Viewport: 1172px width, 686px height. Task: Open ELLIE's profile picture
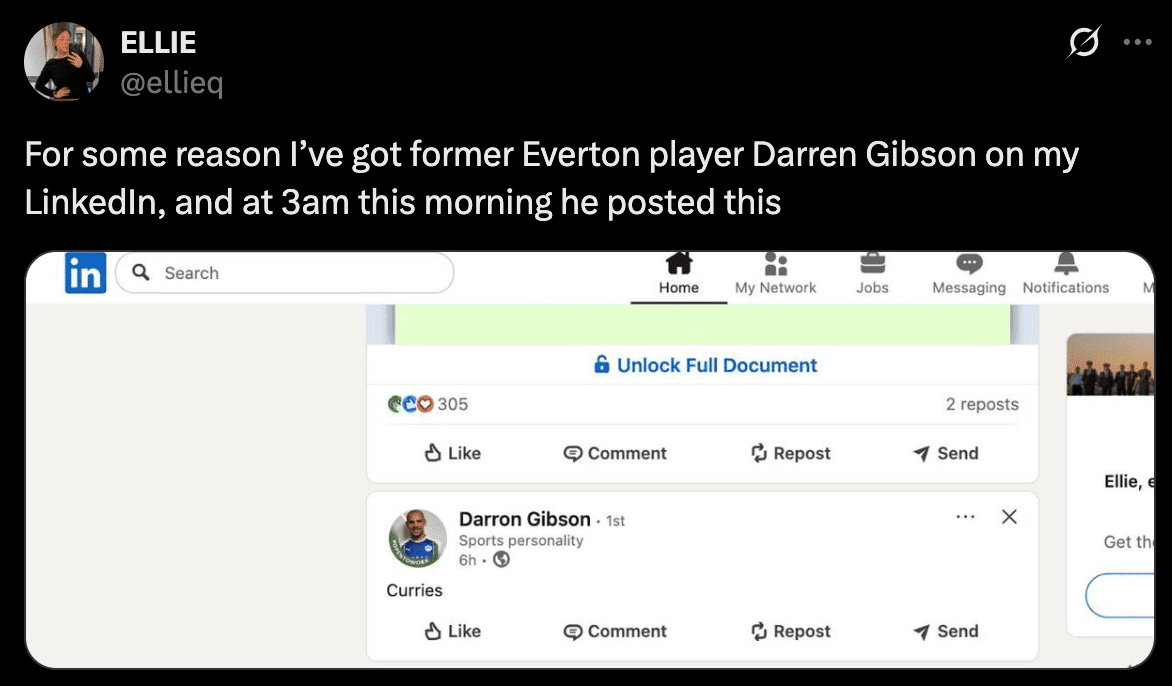click(64, 62)
